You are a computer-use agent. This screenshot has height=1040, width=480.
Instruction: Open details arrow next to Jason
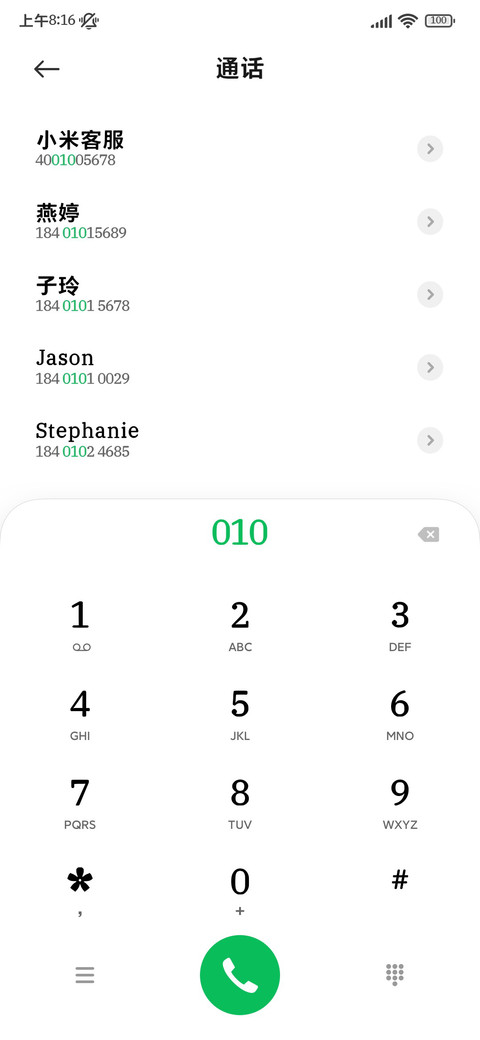pyautogui.click(x=430, y=367)
